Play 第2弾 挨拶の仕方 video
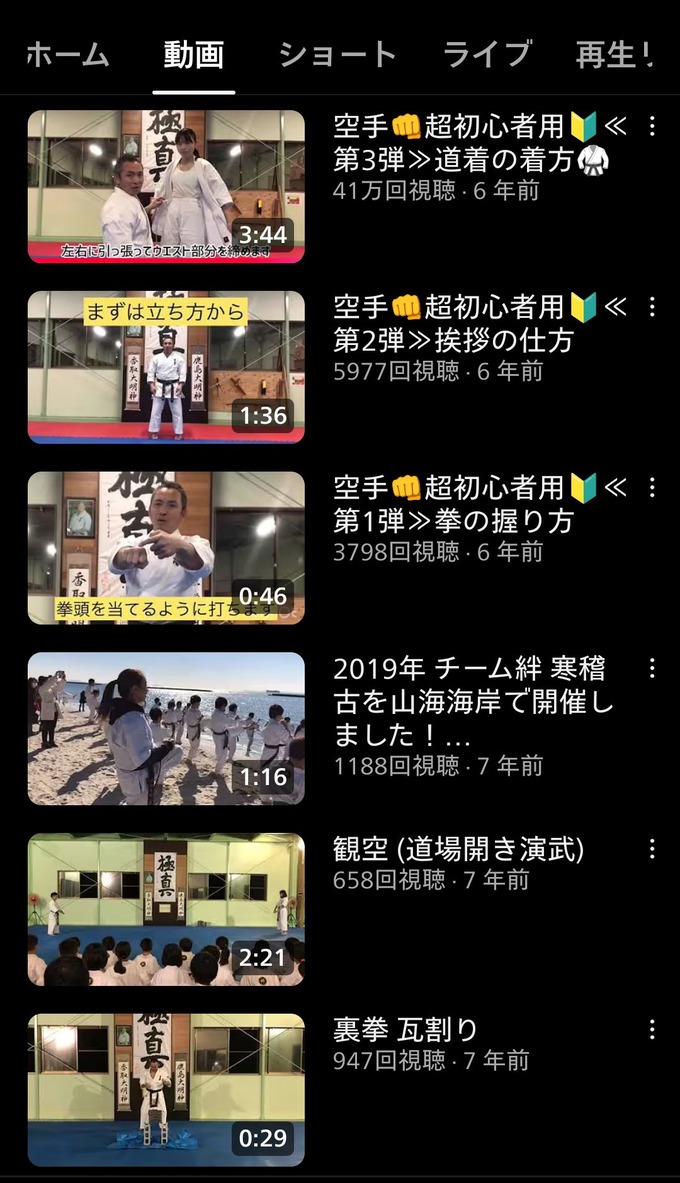The width and height of the screenshot is (680, 1183). pos(166,367)
